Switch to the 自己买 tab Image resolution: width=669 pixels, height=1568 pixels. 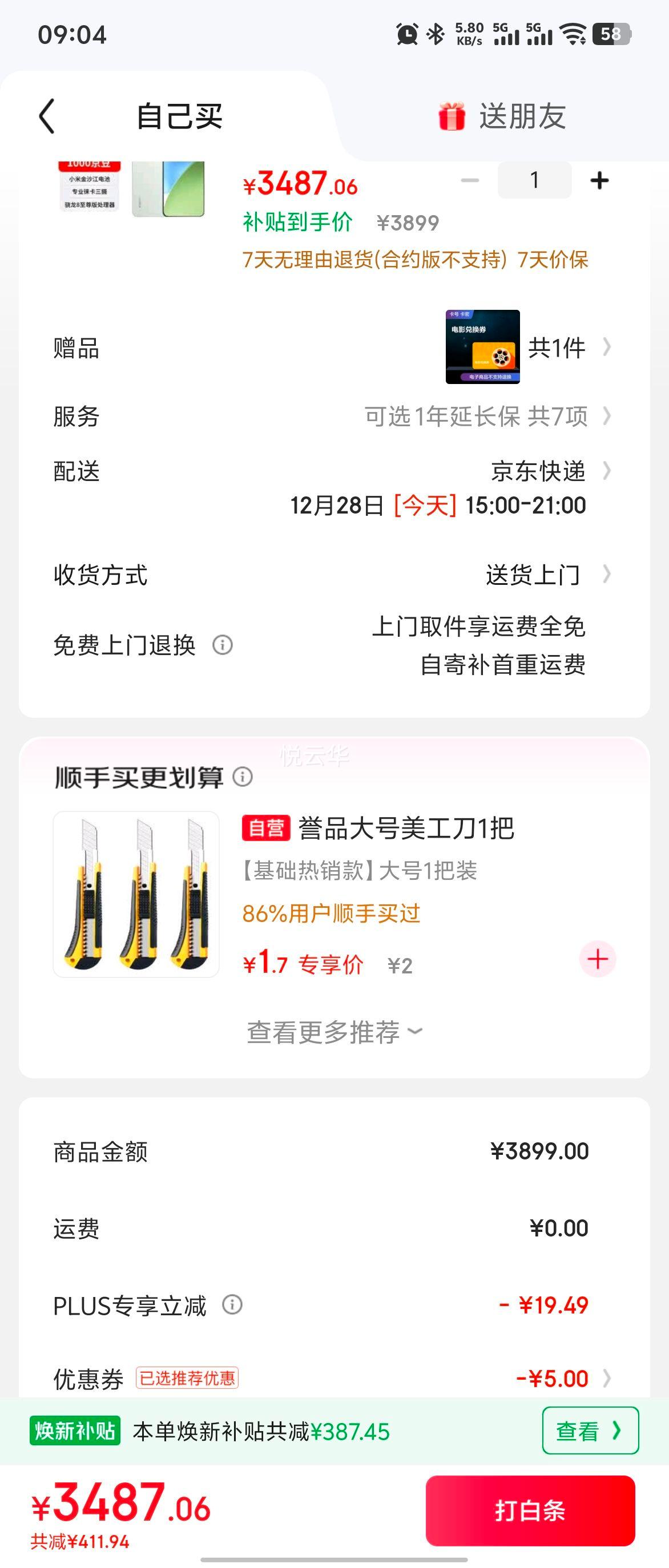[x=180, y=117]
